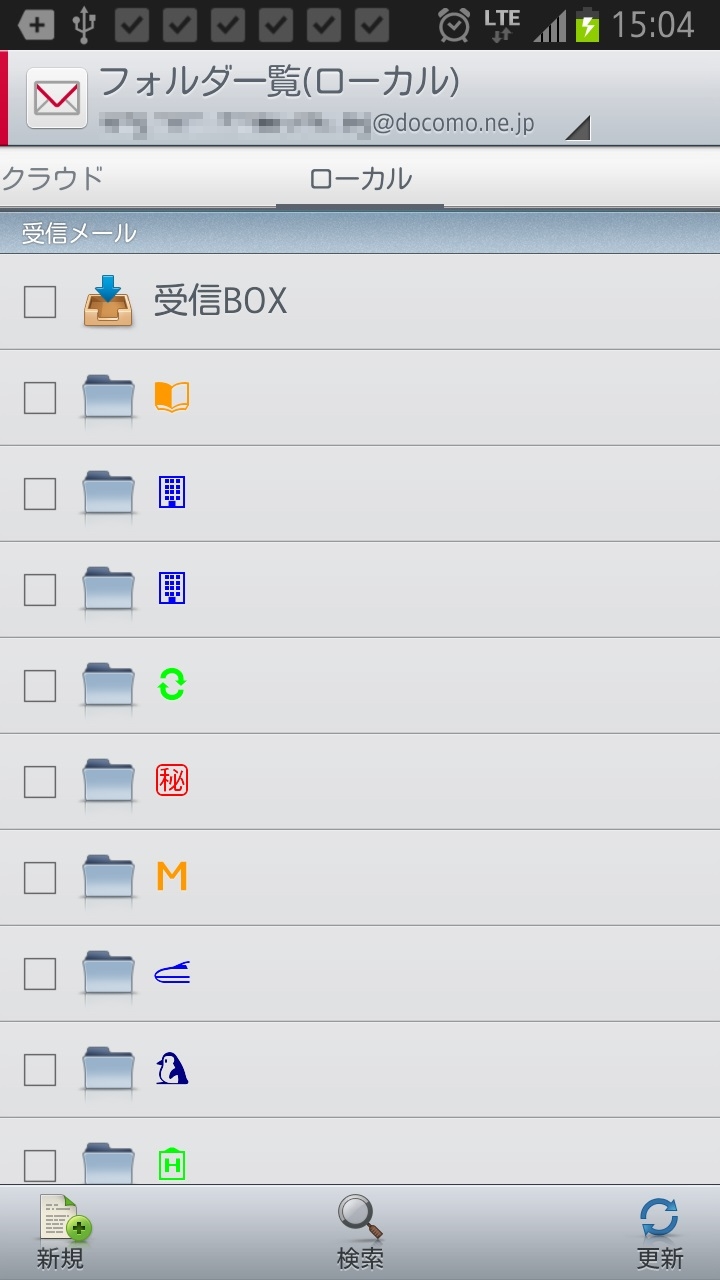The image size is (720, 1280).
Task: Open the folder with the orange M
Action: click(x=360, y=877)
